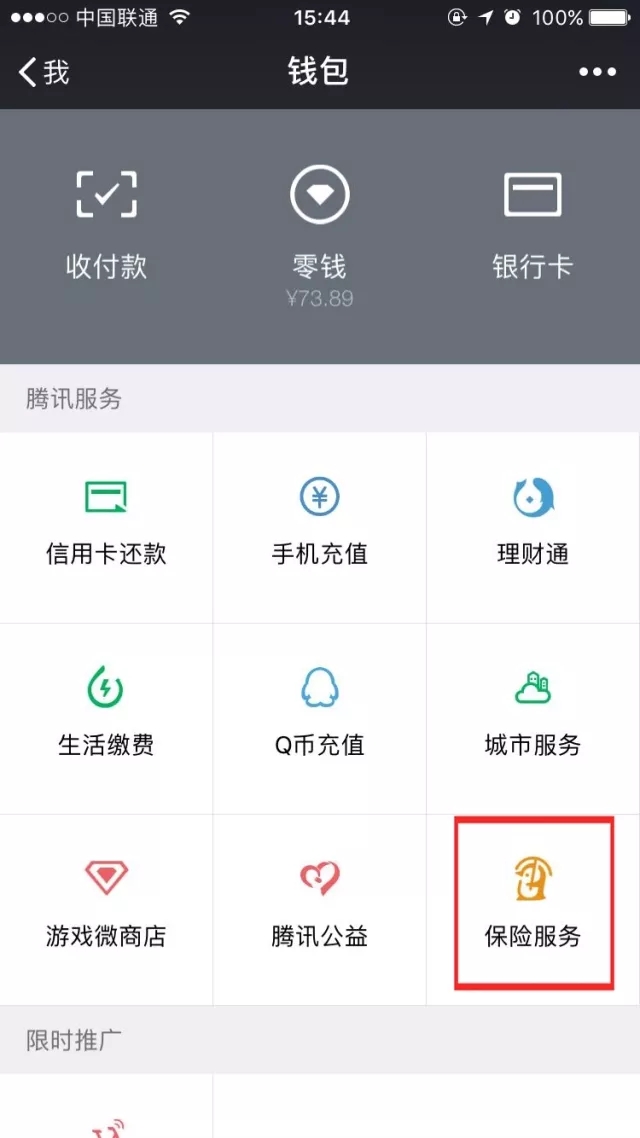Select 手机充值 mobile top-up
This screenshot has width=640, height=1138.
[319, 526]
